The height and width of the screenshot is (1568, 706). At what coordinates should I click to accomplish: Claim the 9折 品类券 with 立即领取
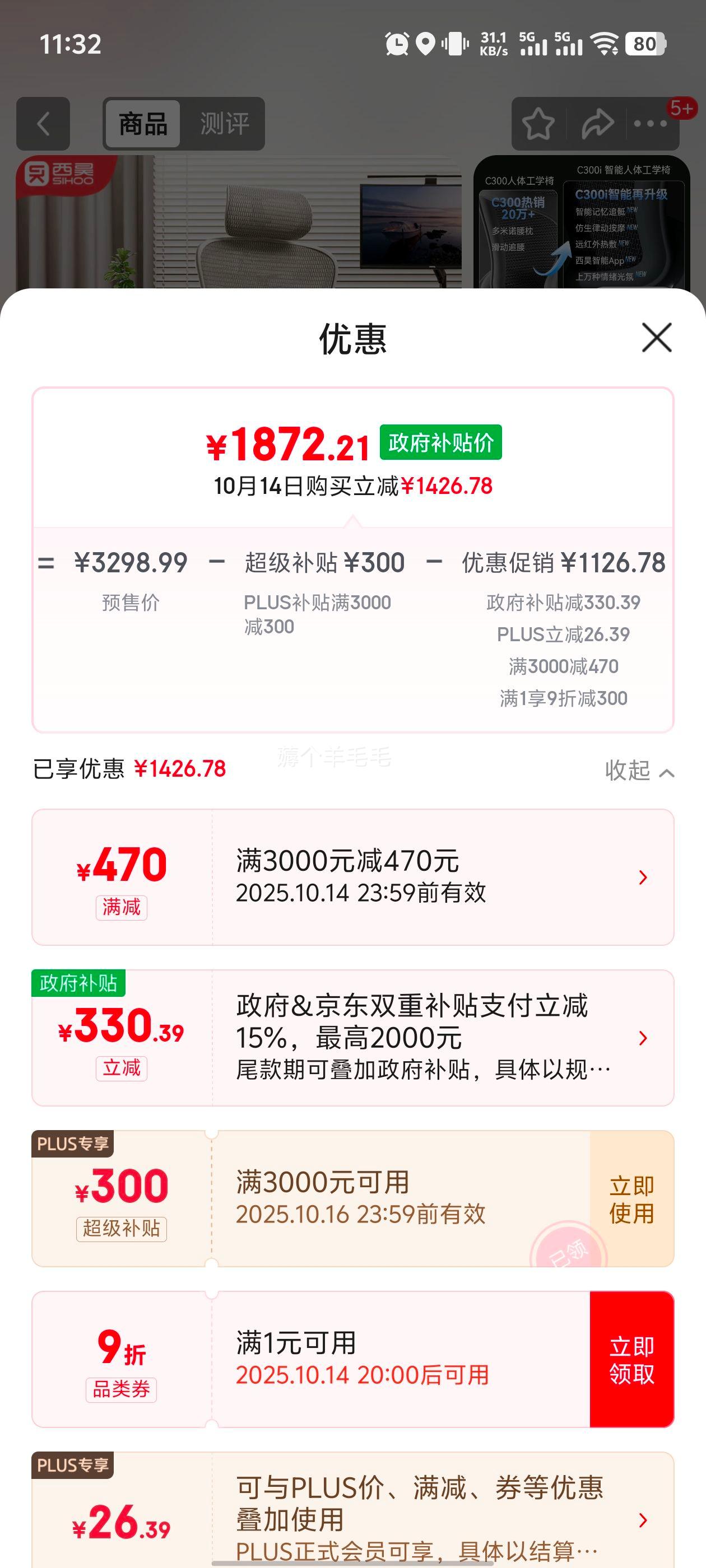631,1360
